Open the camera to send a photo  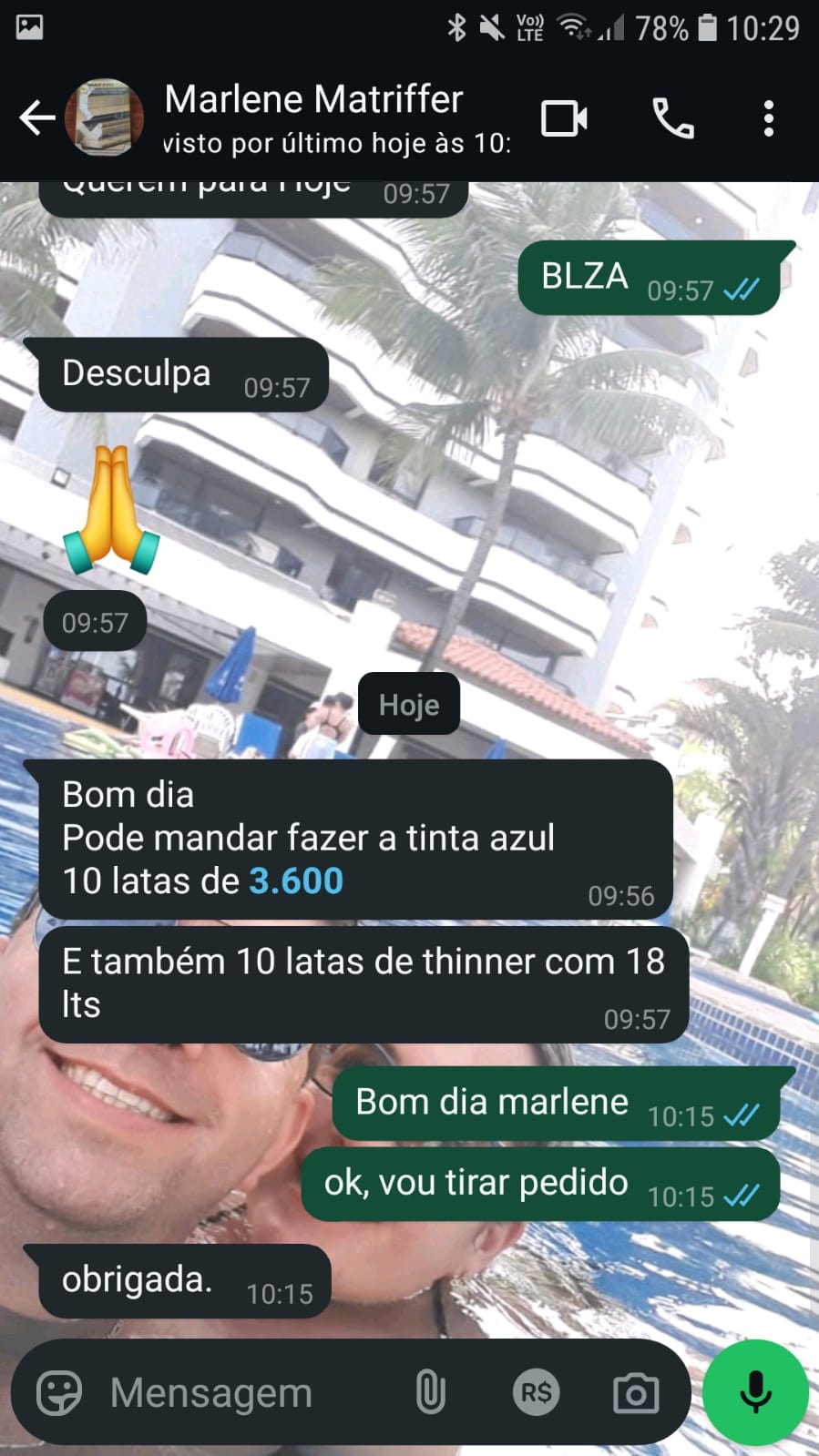[x=635, y=1392]
